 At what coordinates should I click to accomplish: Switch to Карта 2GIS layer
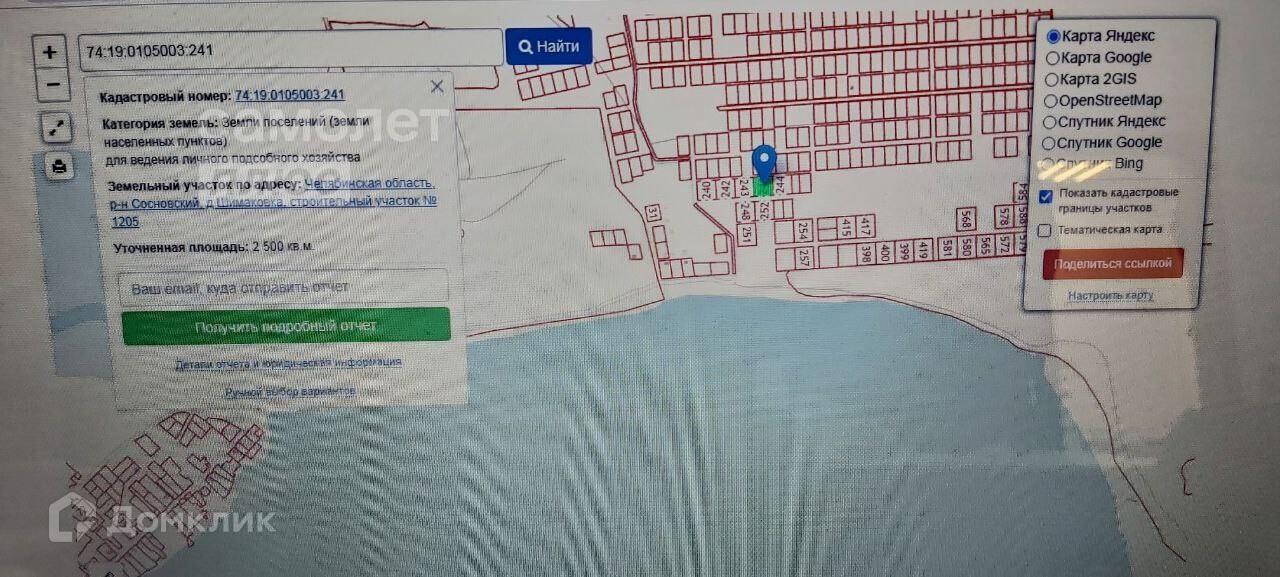[1052, 79]
